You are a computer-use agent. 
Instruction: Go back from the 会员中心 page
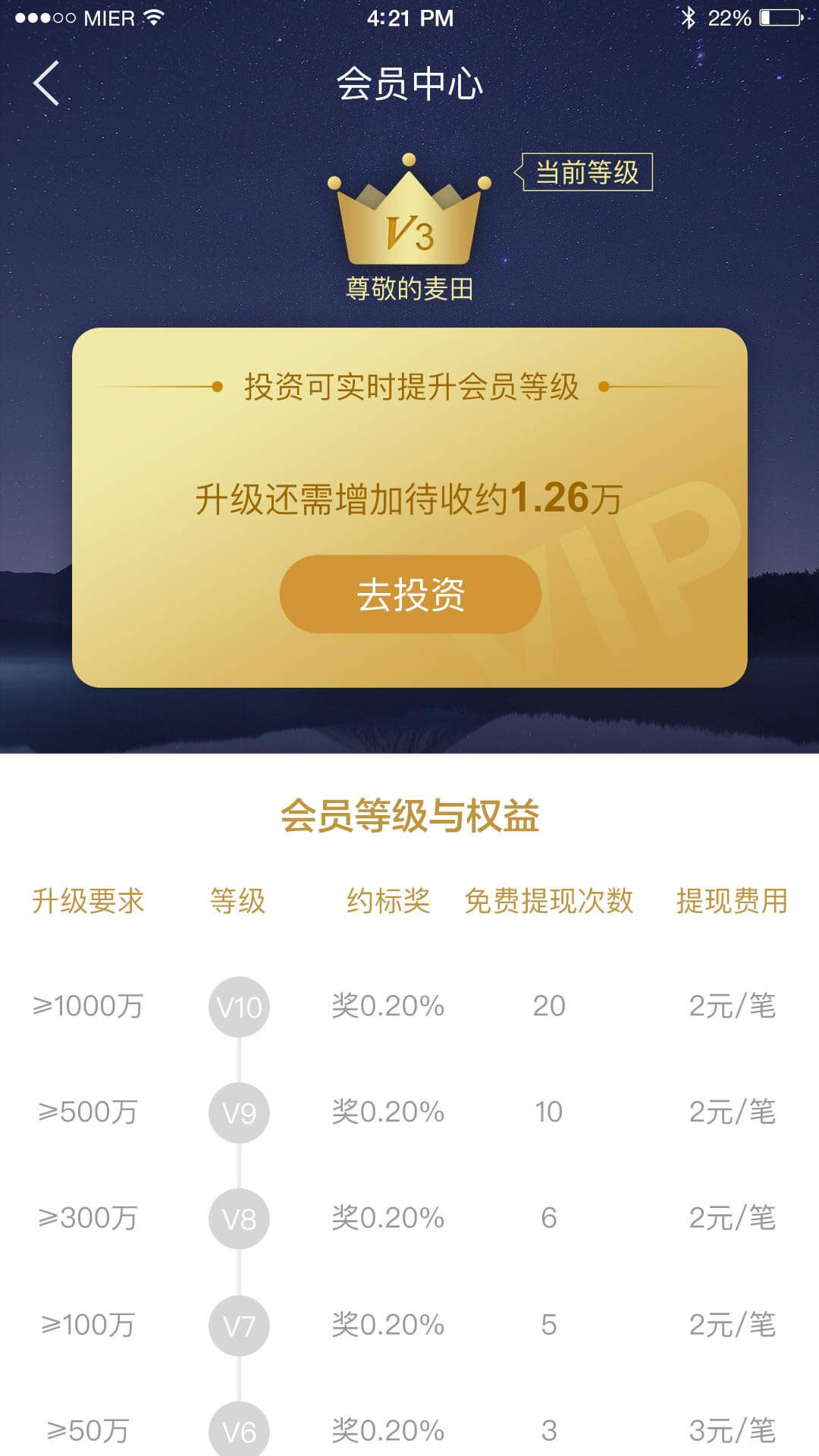47,83
